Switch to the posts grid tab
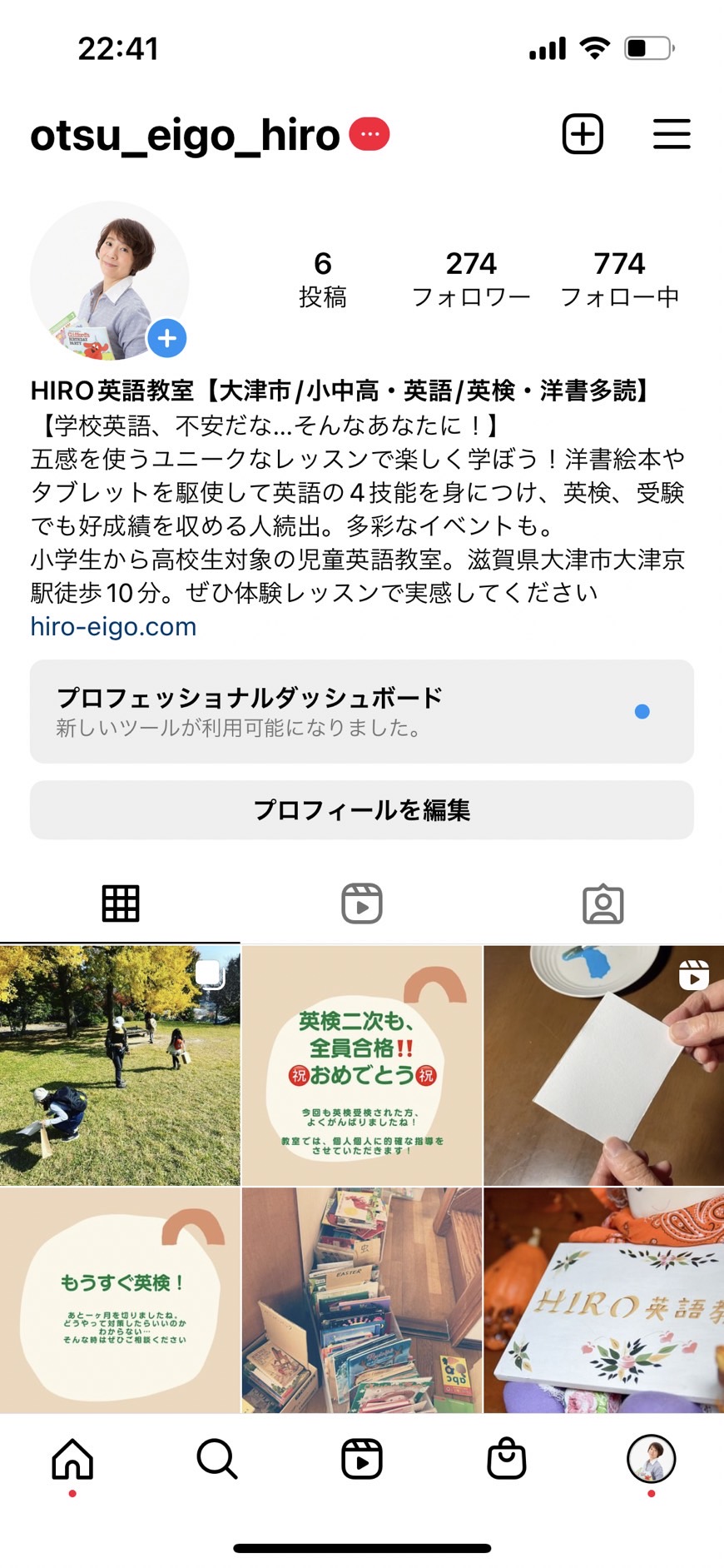This screenshot has width=724, height=1568. tap(121, 903)
